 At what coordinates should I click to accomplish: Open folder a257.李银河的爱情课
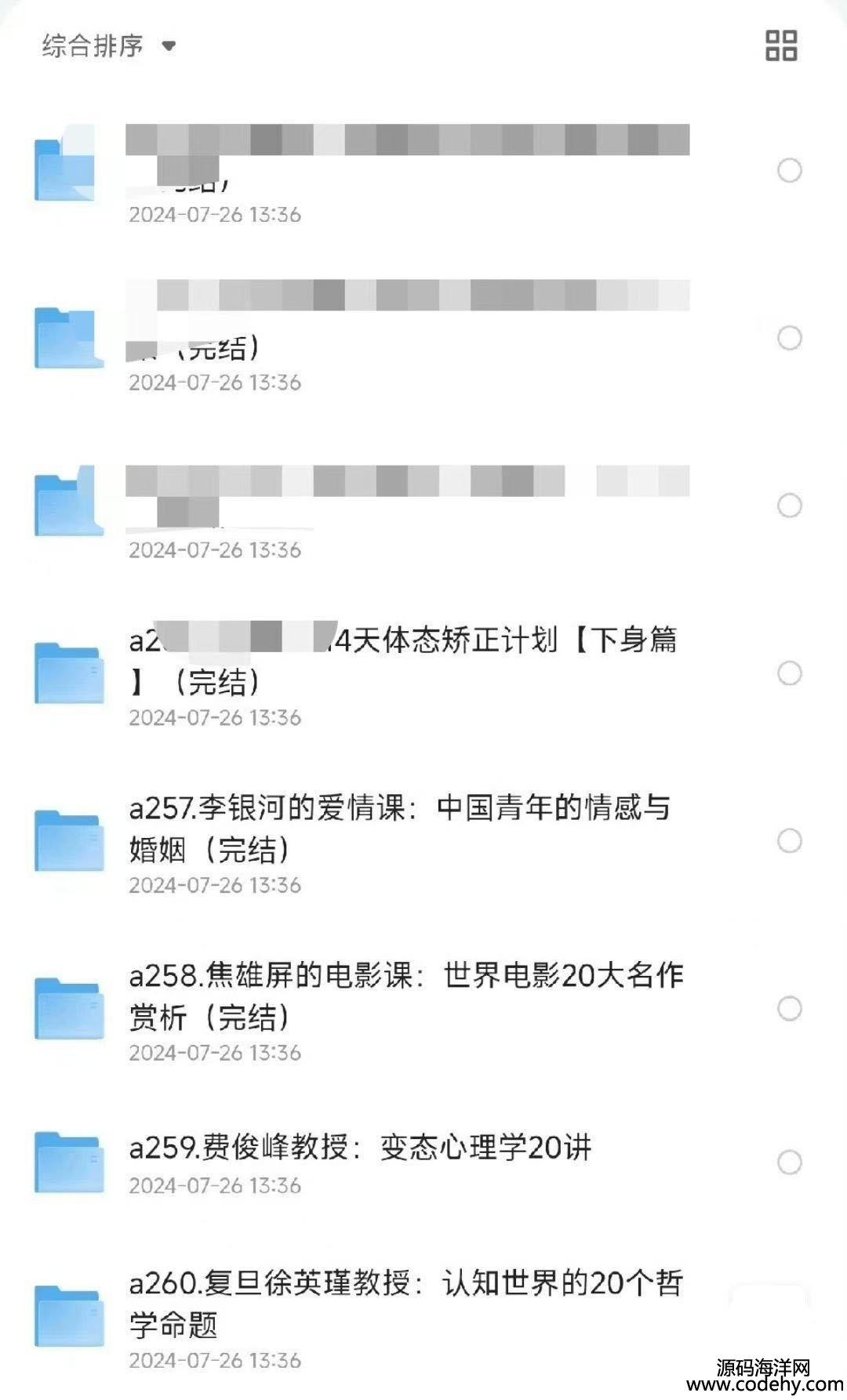point(400,828)
